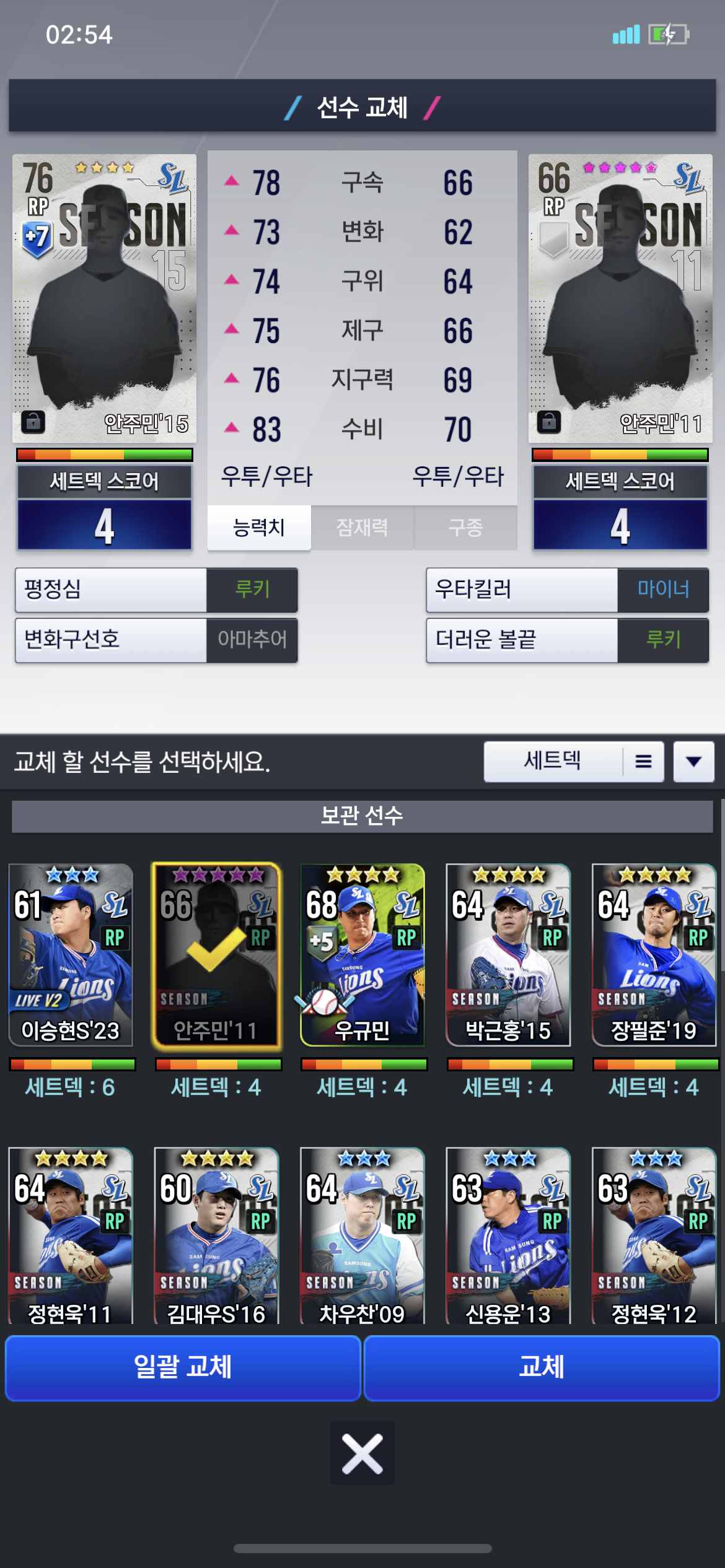Select the 박근홍'15 player card
Screen dimensions: 725x1568
click(x=508, y=955)
